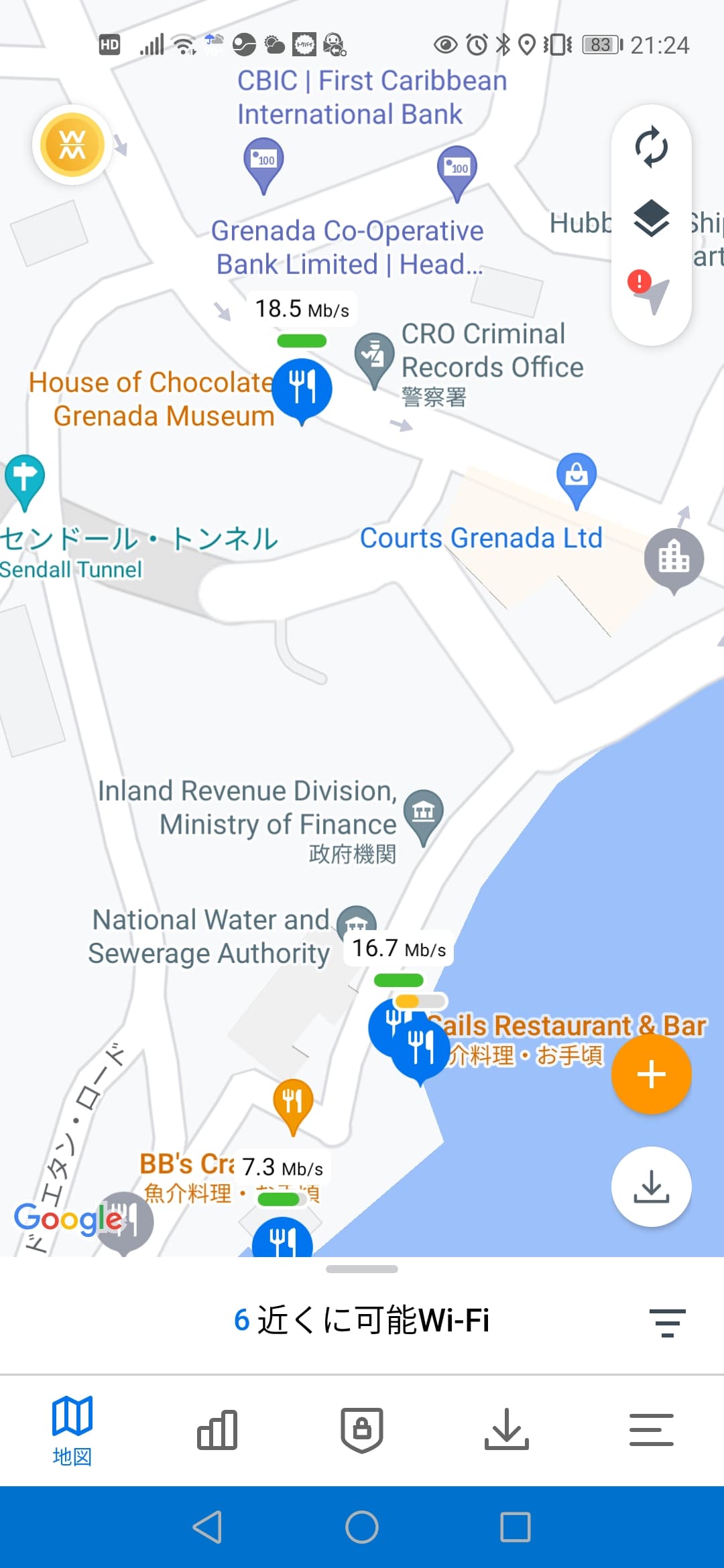The height and width of the screenshot is (1568, 724).
Task: Open the Wi-Fi list filter
Action: pyautogui.click(x=668, y=1322)
